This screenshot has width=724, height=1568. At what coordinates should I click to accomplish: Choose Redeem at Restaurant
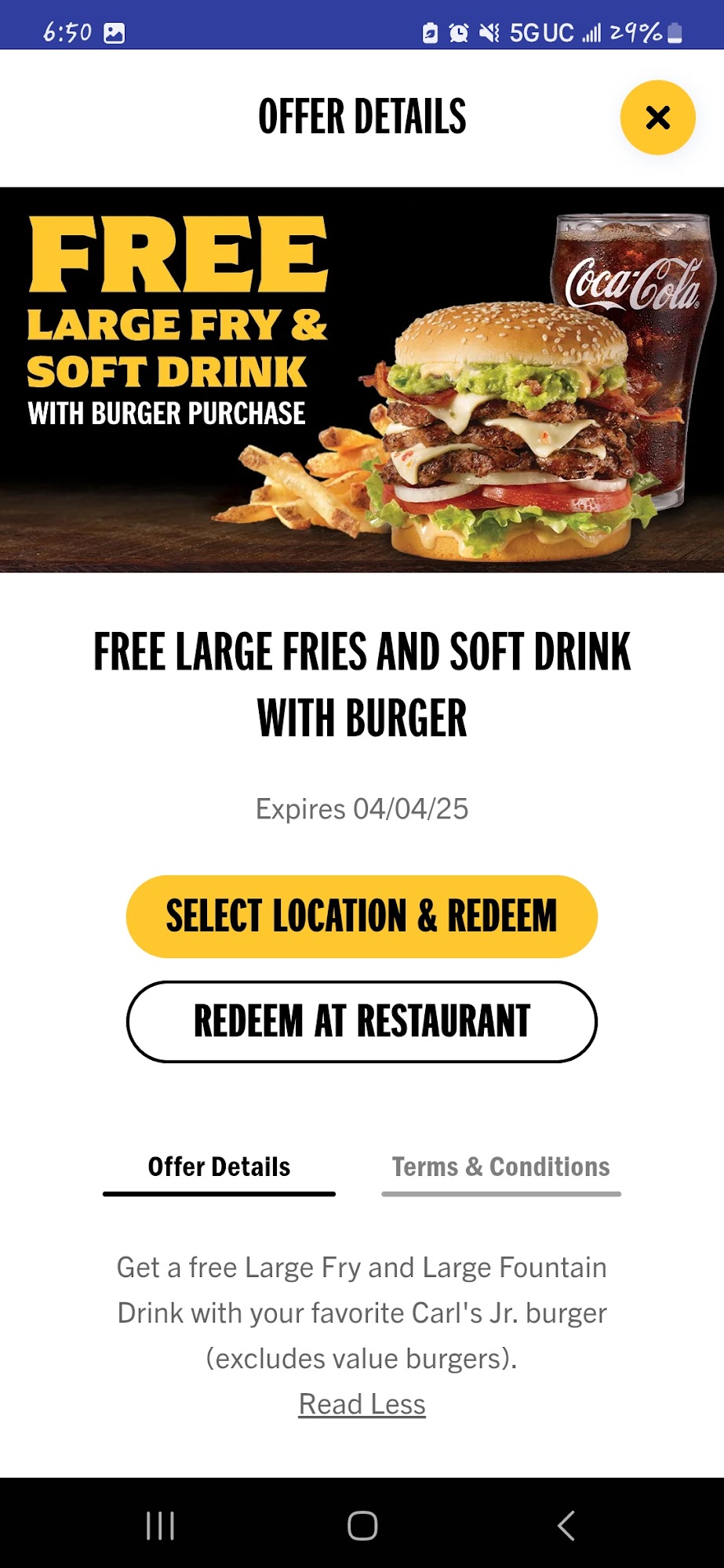coord(362,1021)
